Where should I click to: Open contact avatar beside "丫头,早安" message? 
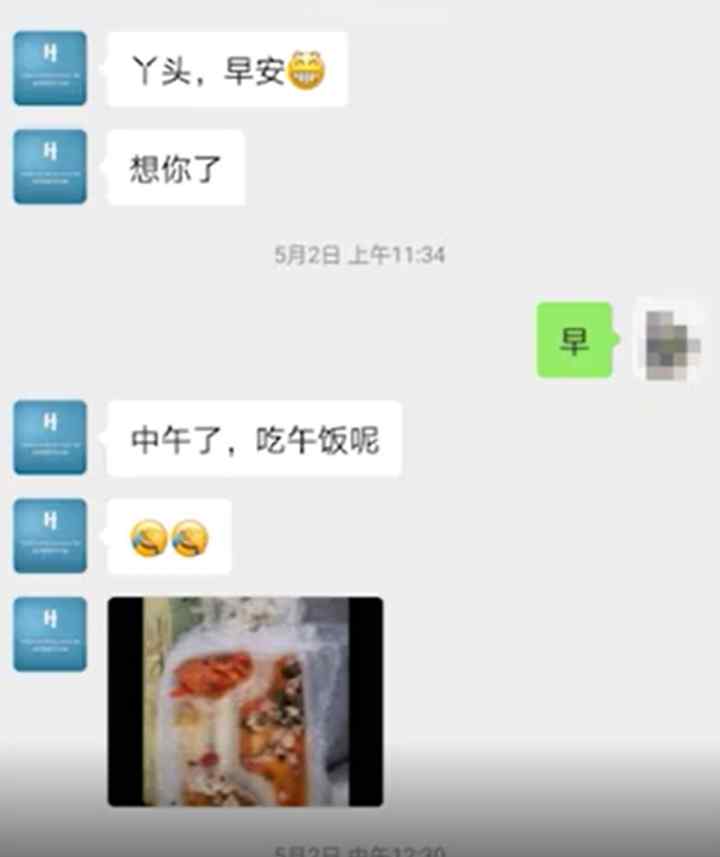click(x=50, y=68)
